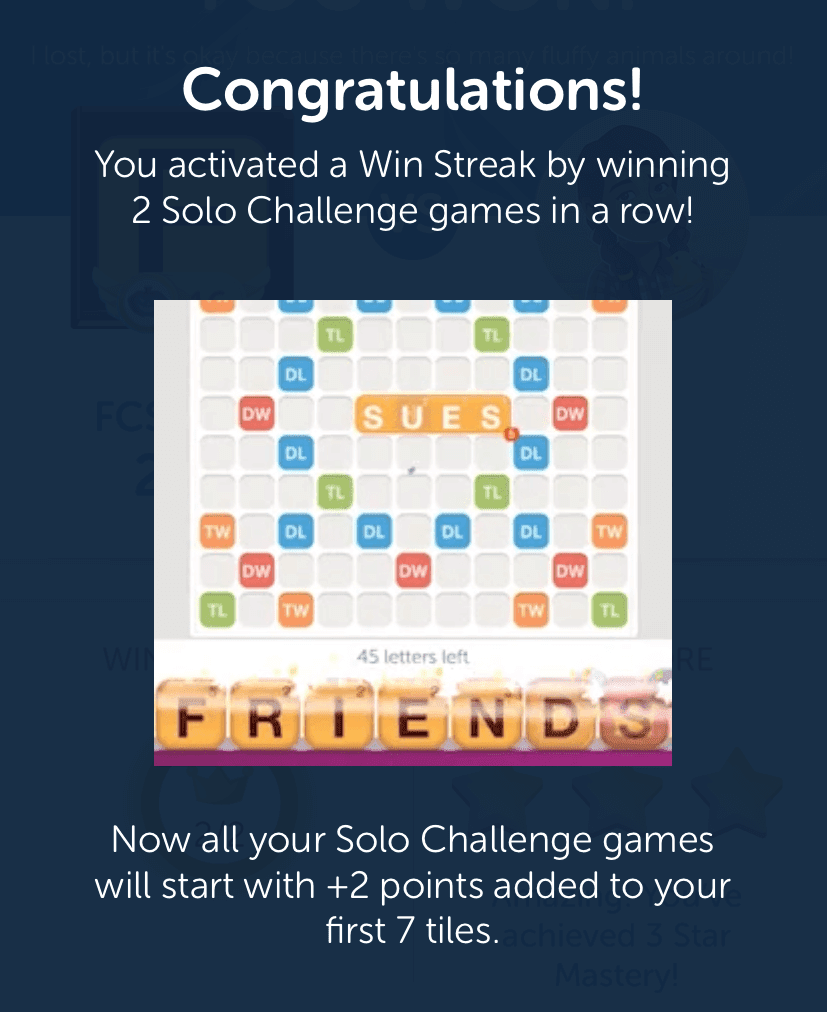The width and height of the screenshot is (827, 1012).
Task: Tap the 45 letters left counter
Action: (412, 657)
